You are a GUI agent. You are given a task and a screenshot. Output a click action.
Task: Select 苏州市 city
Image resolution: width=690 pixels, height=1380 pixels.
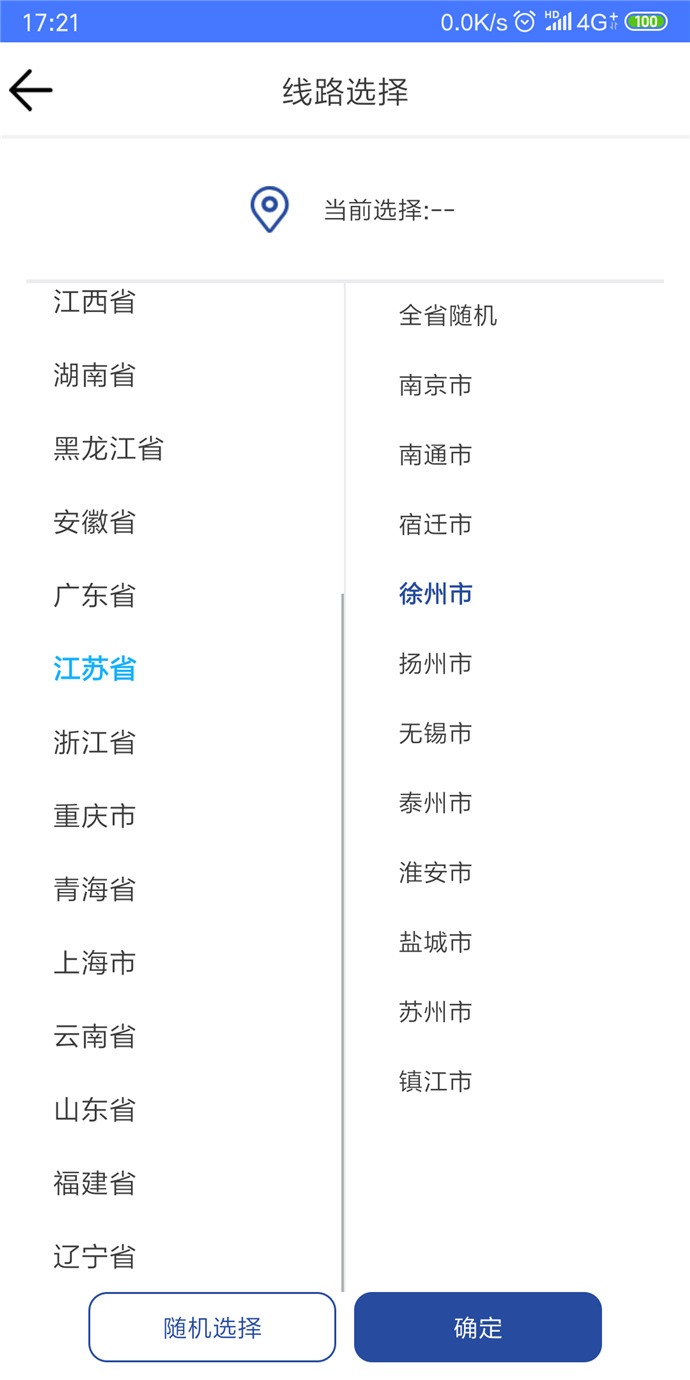coord(435,1012)
